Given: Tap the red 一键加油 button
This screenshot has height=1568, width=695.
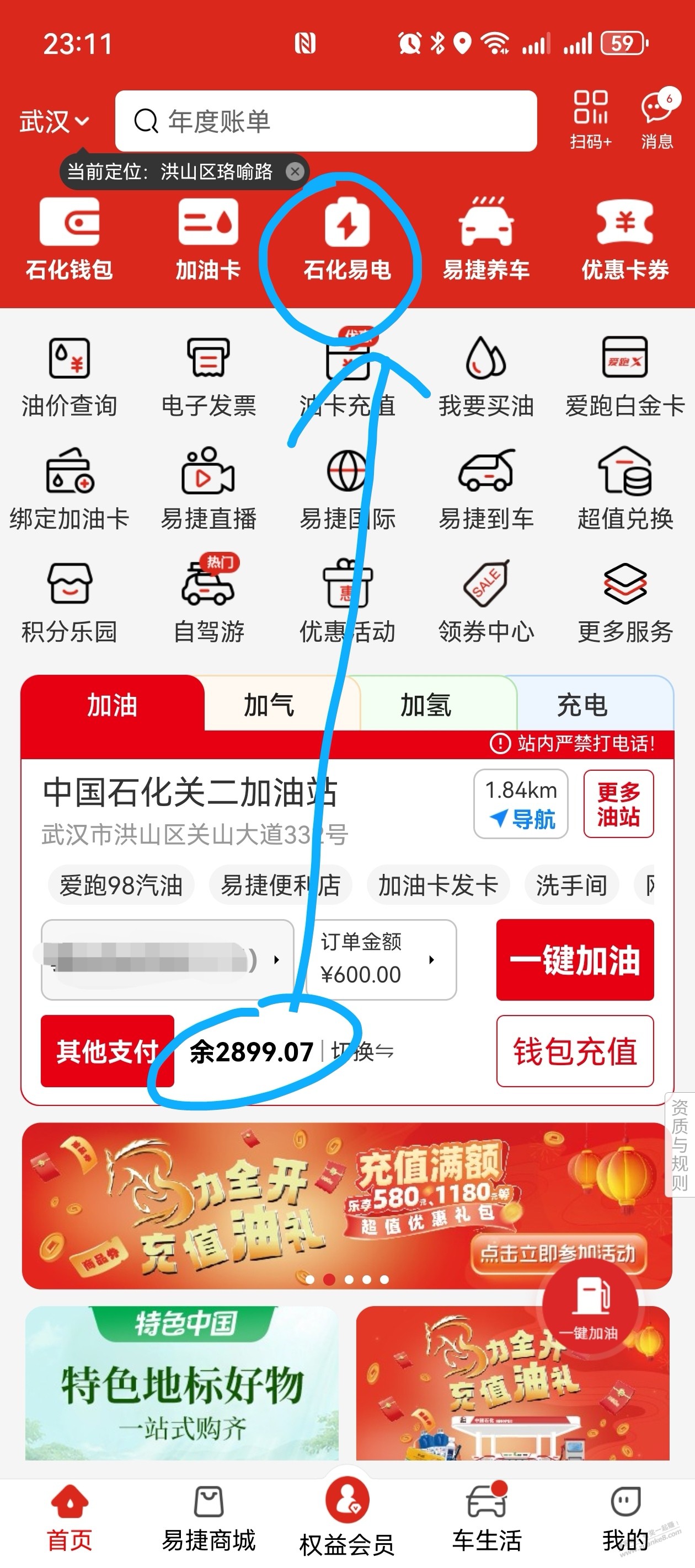Looking at the screenshot, I should pos(574,959).
